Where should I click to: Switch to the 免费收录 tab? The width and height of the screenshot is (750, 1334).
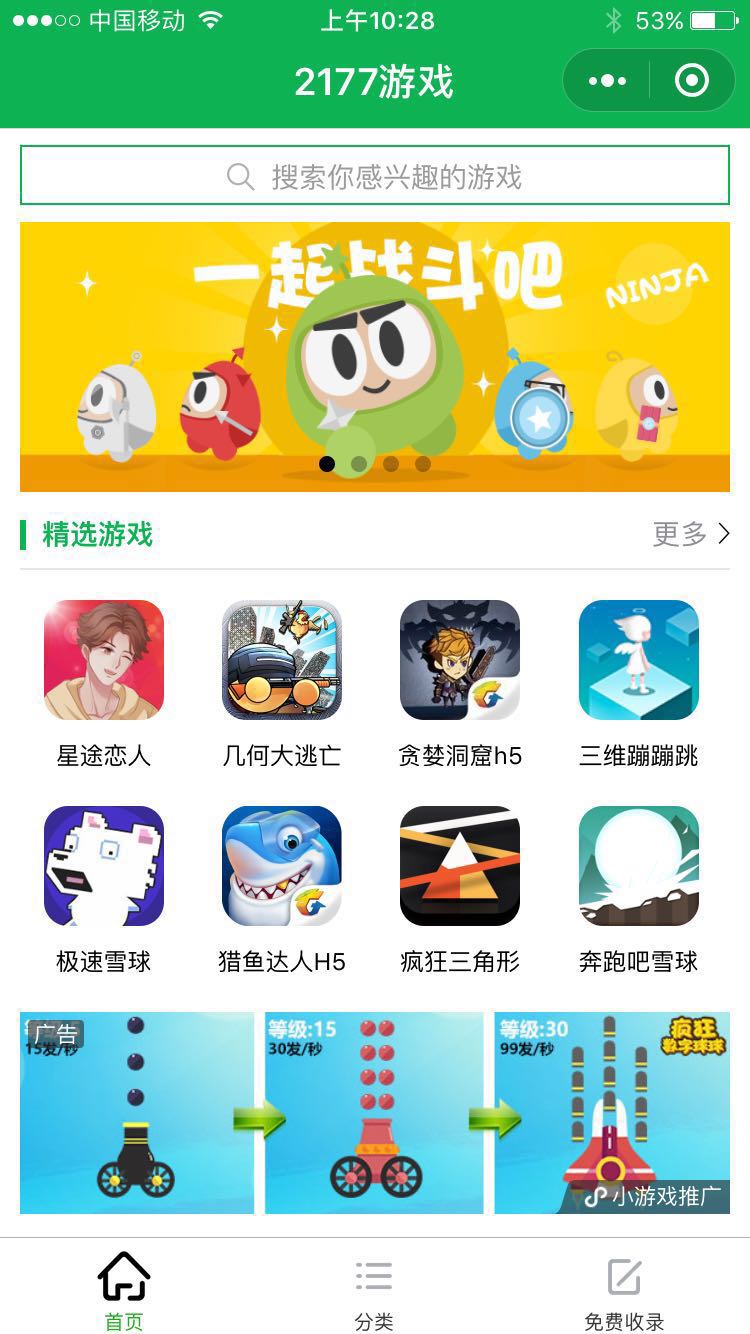pyautogui.click(x=624, y=1290)
